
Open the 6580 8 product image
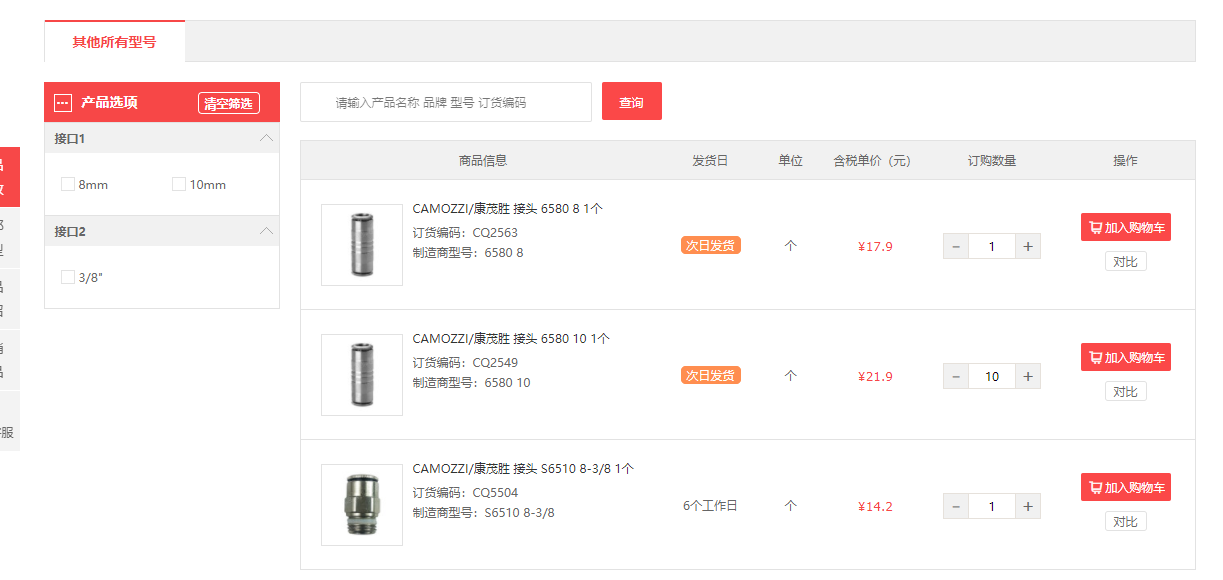361,245
